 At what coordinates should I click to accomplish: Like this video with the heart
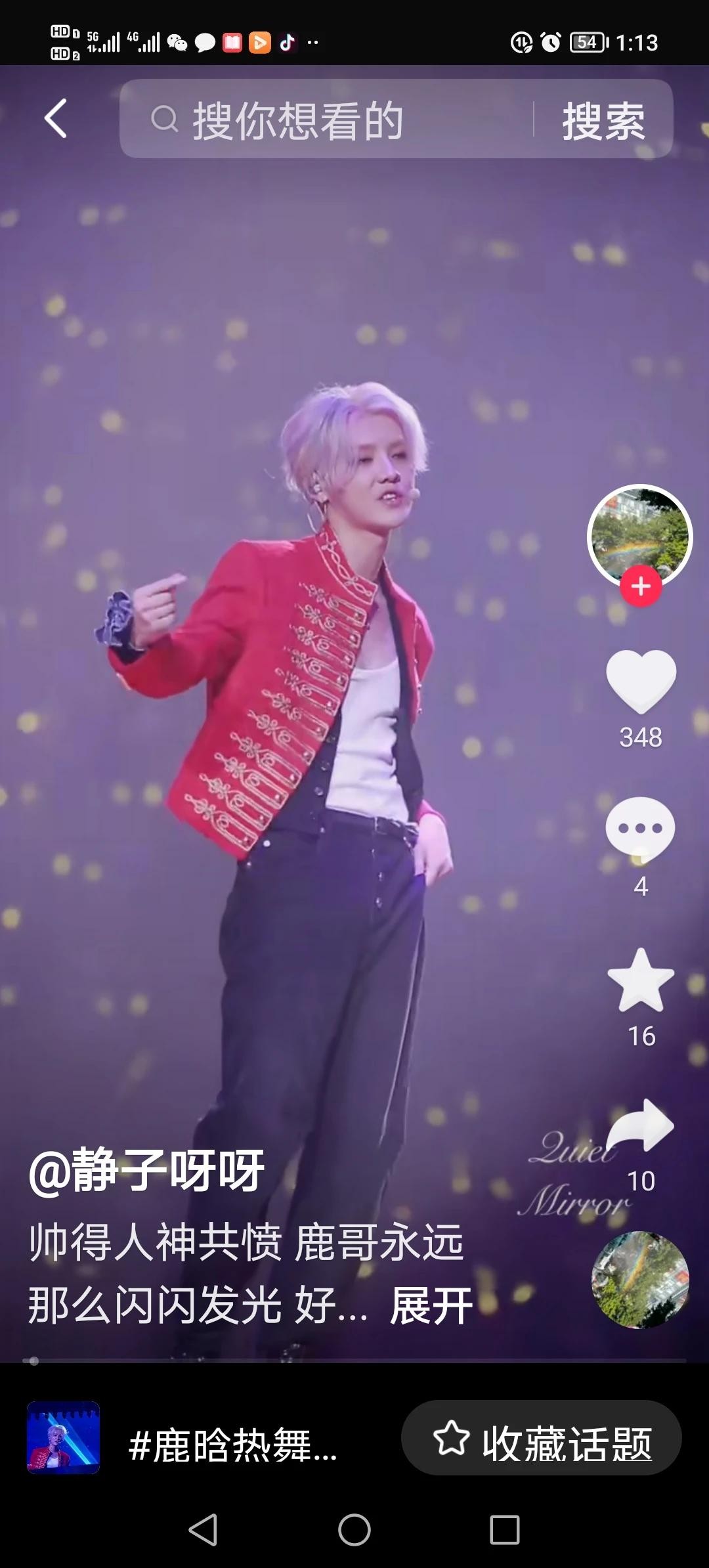641,681
